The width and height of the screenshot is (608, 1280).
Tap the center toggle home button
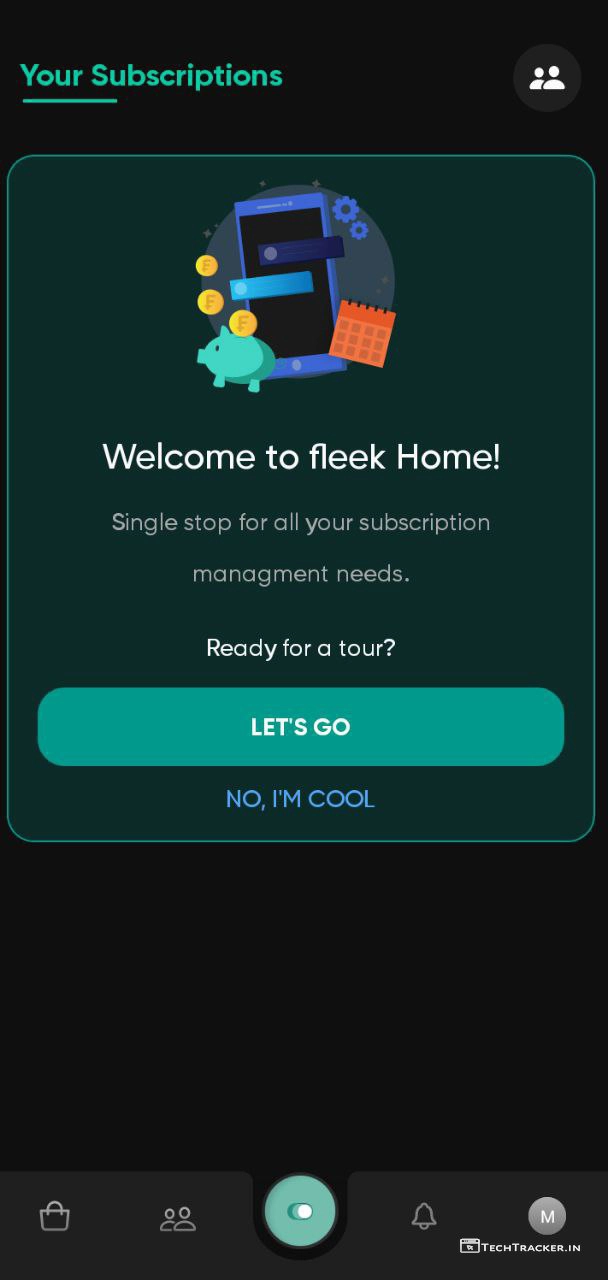click(x=300, y=1211)
